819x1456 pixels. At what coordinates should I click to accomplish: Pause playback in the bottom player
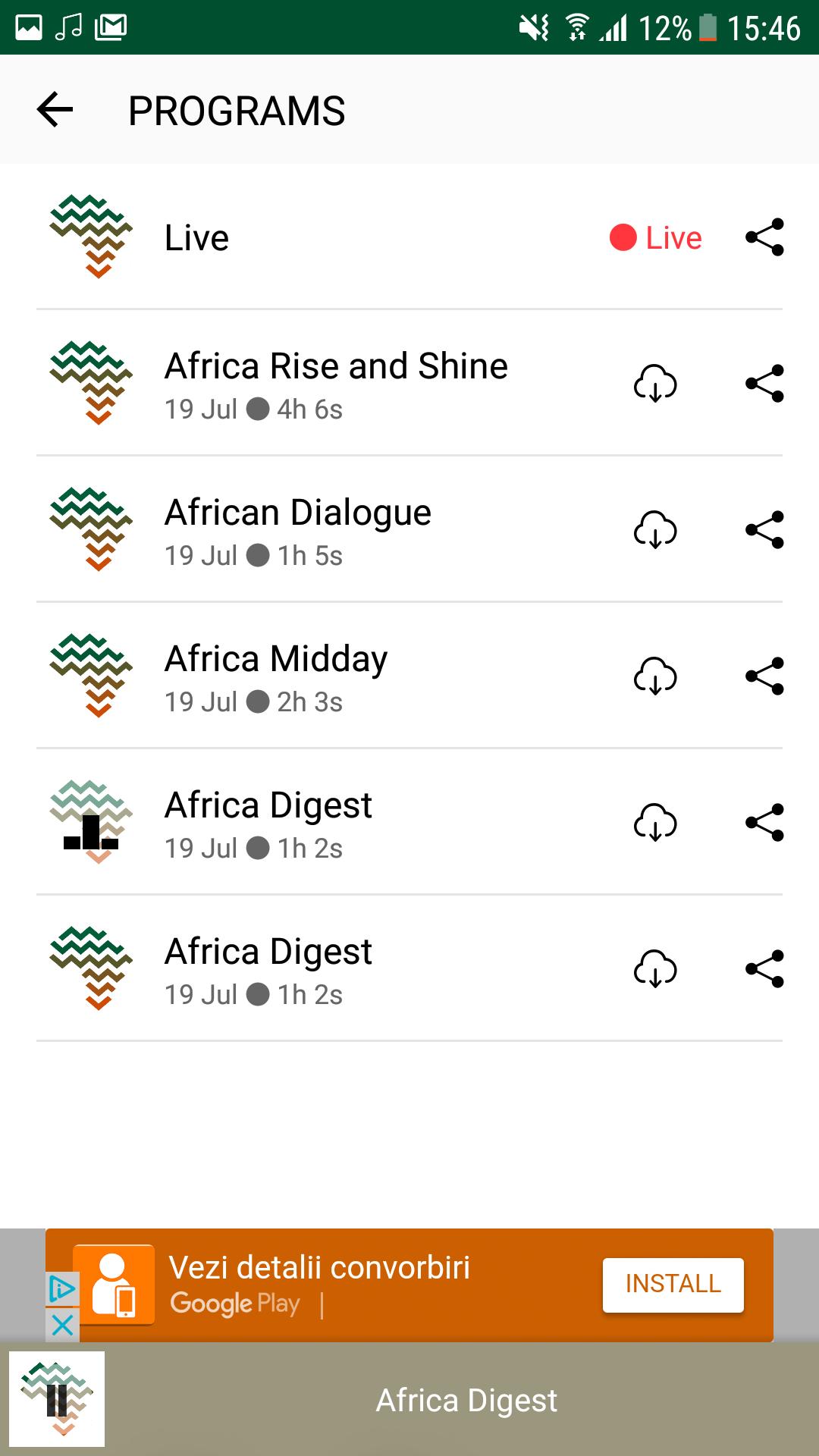[x=57, y=1399]
